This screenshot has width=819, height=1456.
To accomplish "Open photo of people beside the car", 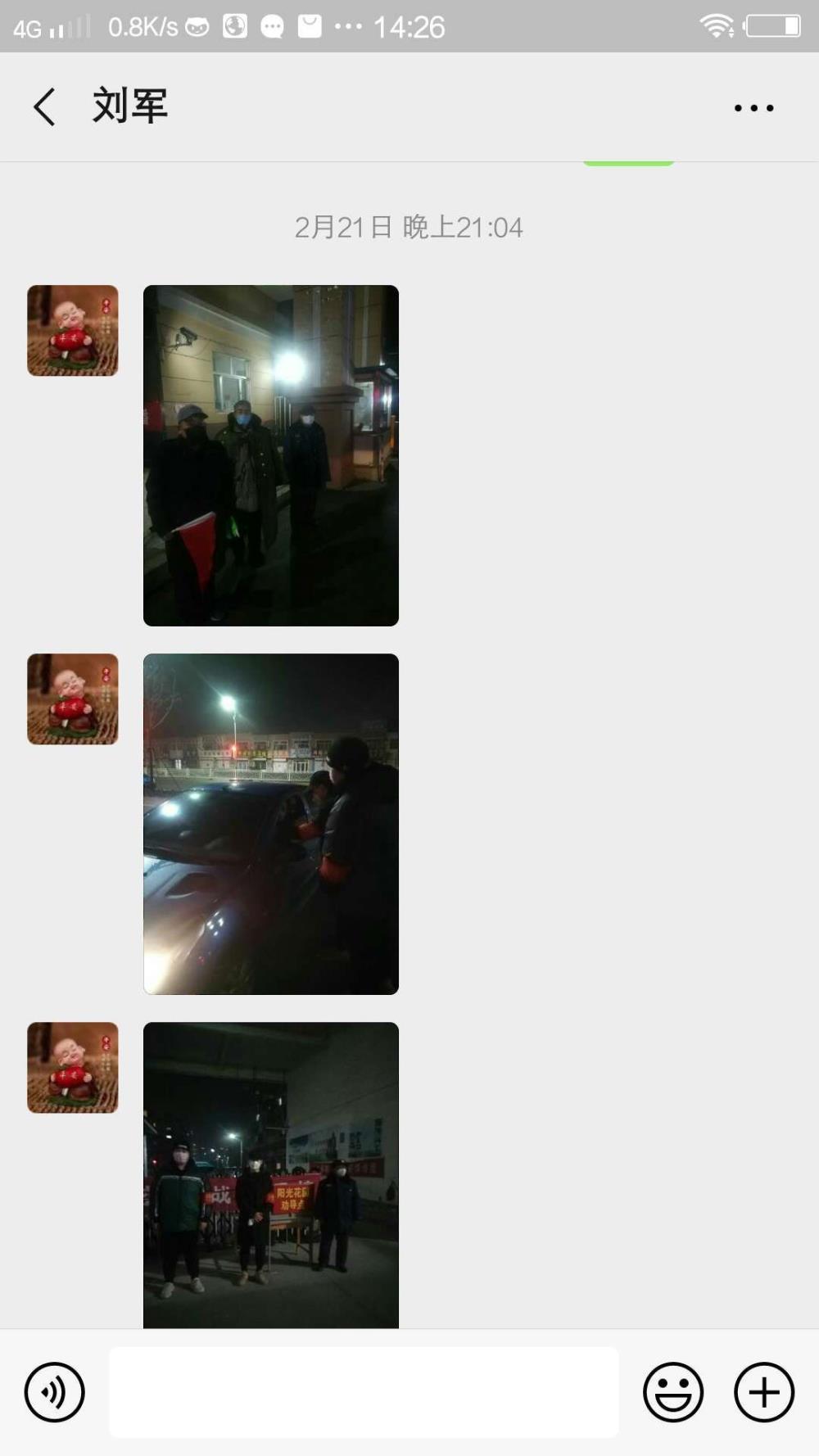I will pyautogui.click(x=271, y=824).
